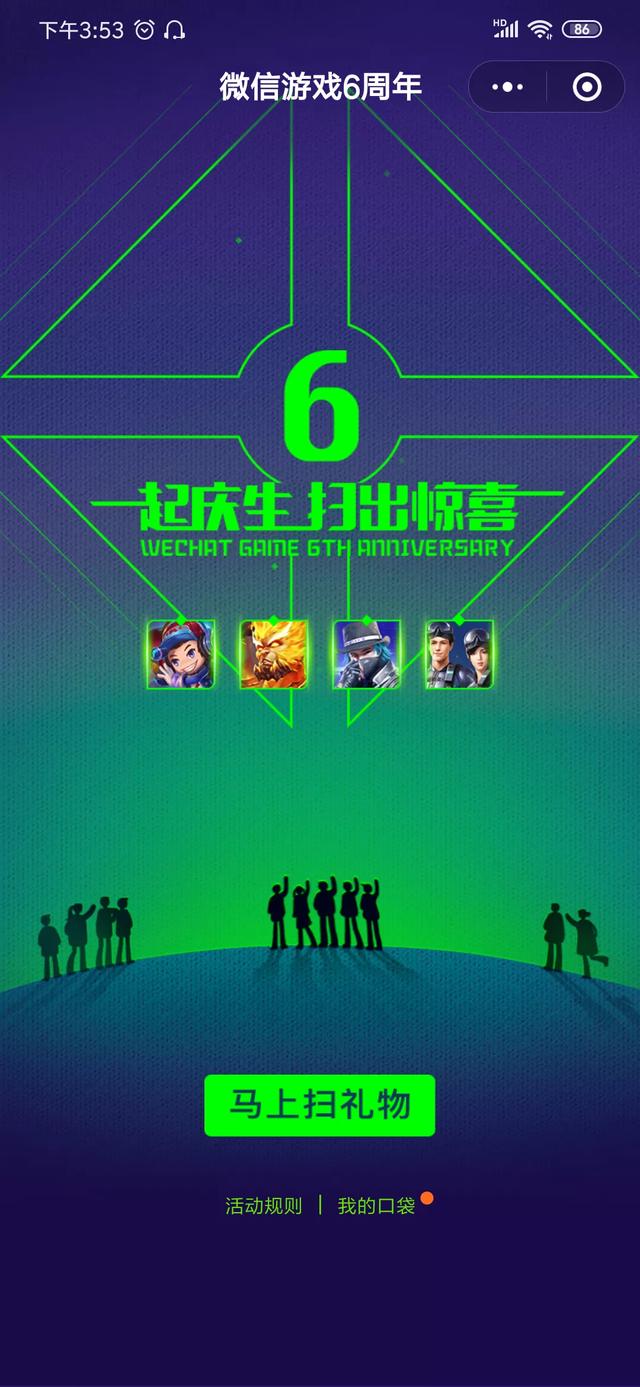This screenshot has height=1387, width=640.
Task: Open 我的口袋 my pocket
Action: click(376, 1205)
